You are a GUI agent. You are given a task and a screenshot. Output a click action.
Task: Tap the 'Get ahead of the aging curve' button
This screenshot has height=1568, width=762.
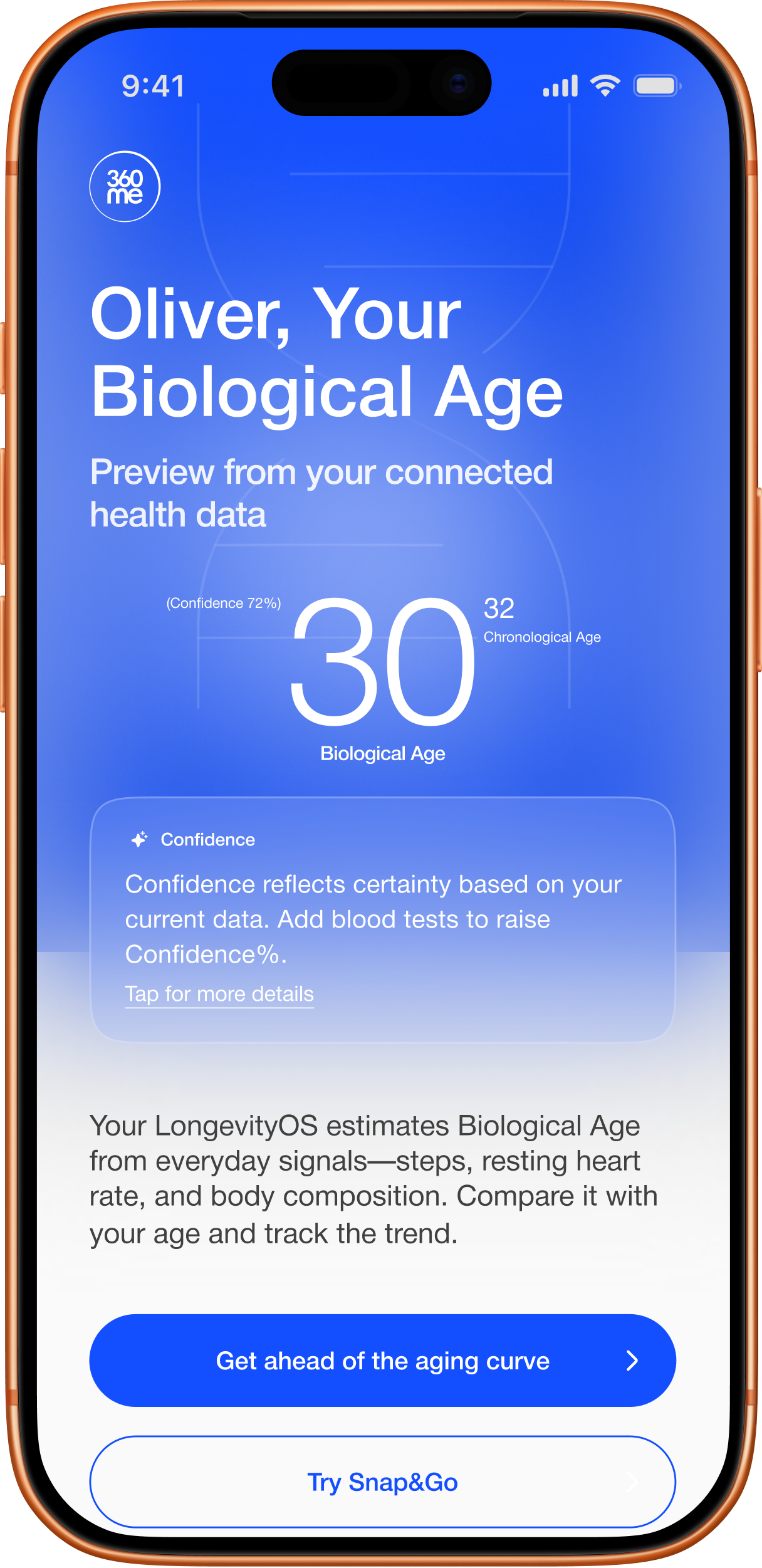point(382,1361)
